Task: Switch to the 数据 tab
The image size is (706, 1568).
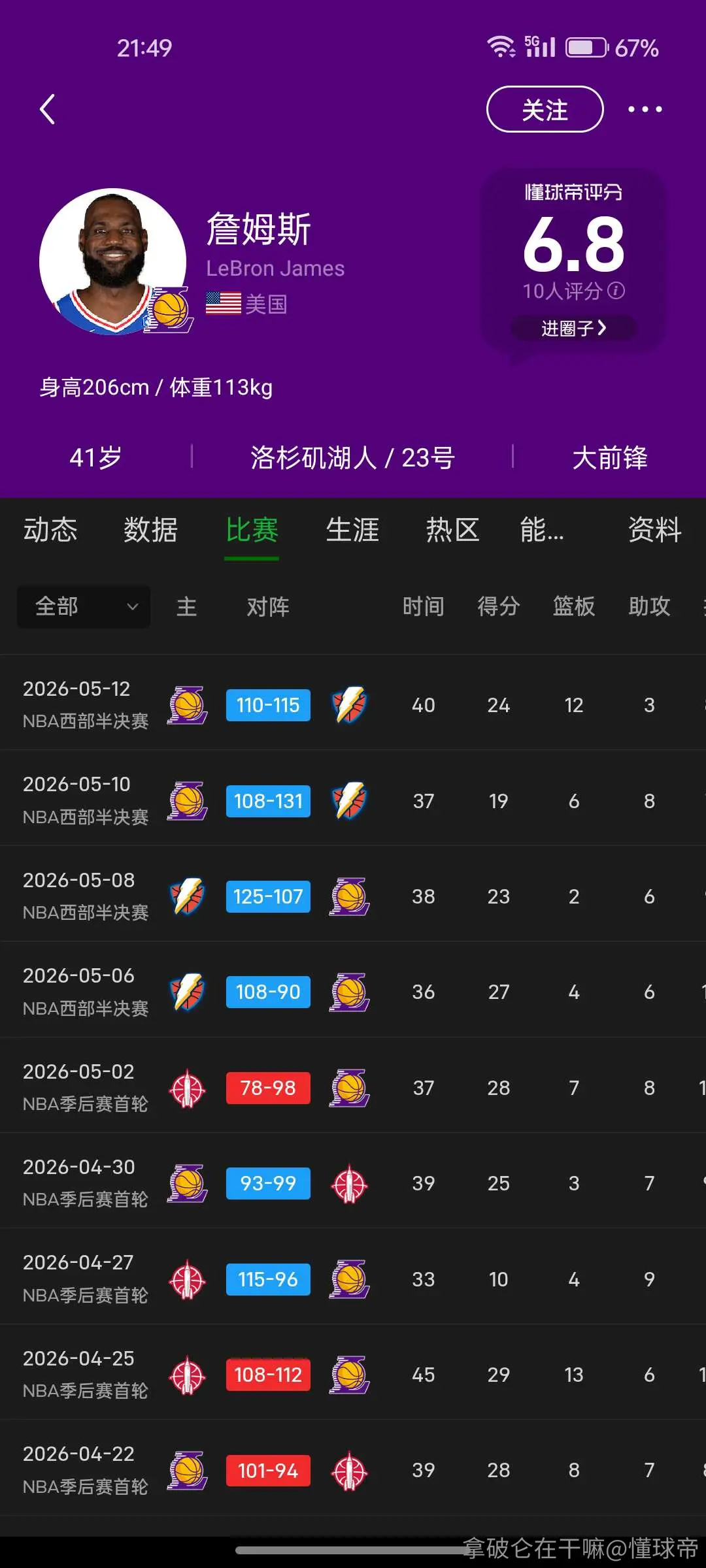Action: [151, 530]
